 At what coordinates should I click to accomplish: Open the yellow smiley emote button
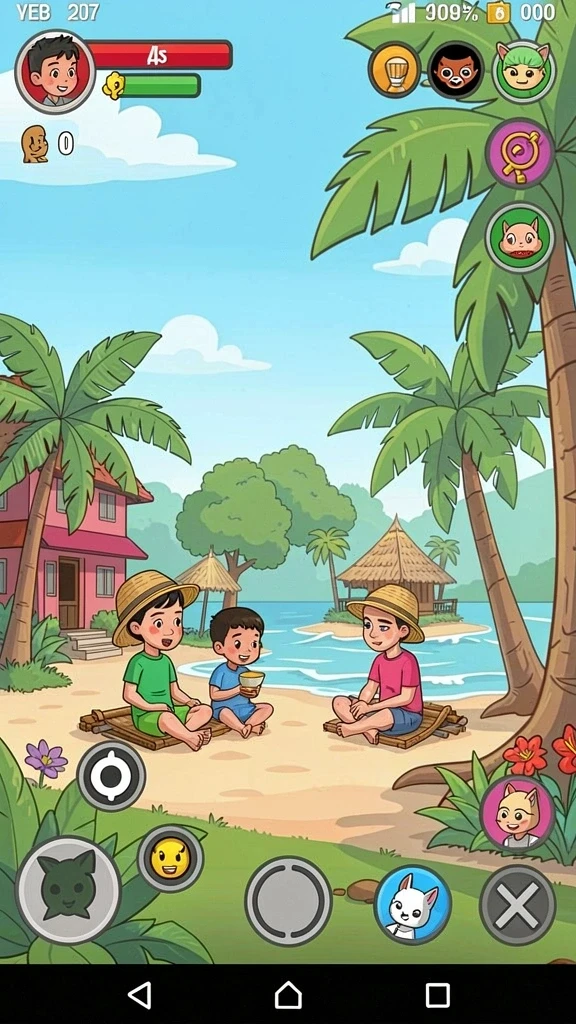(170, 859)
